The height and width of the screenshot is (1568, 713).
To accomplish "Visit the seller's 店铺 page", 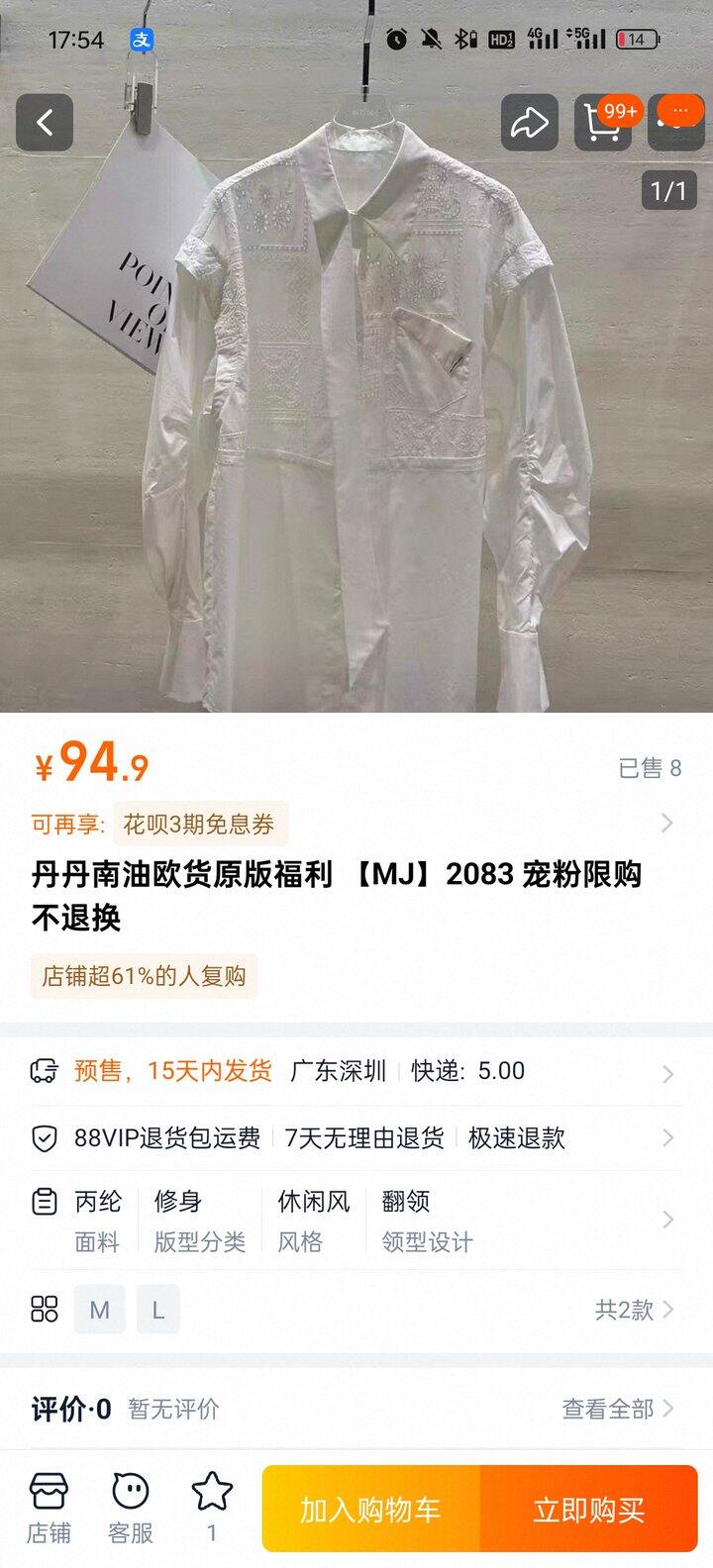I will 49,1509.
